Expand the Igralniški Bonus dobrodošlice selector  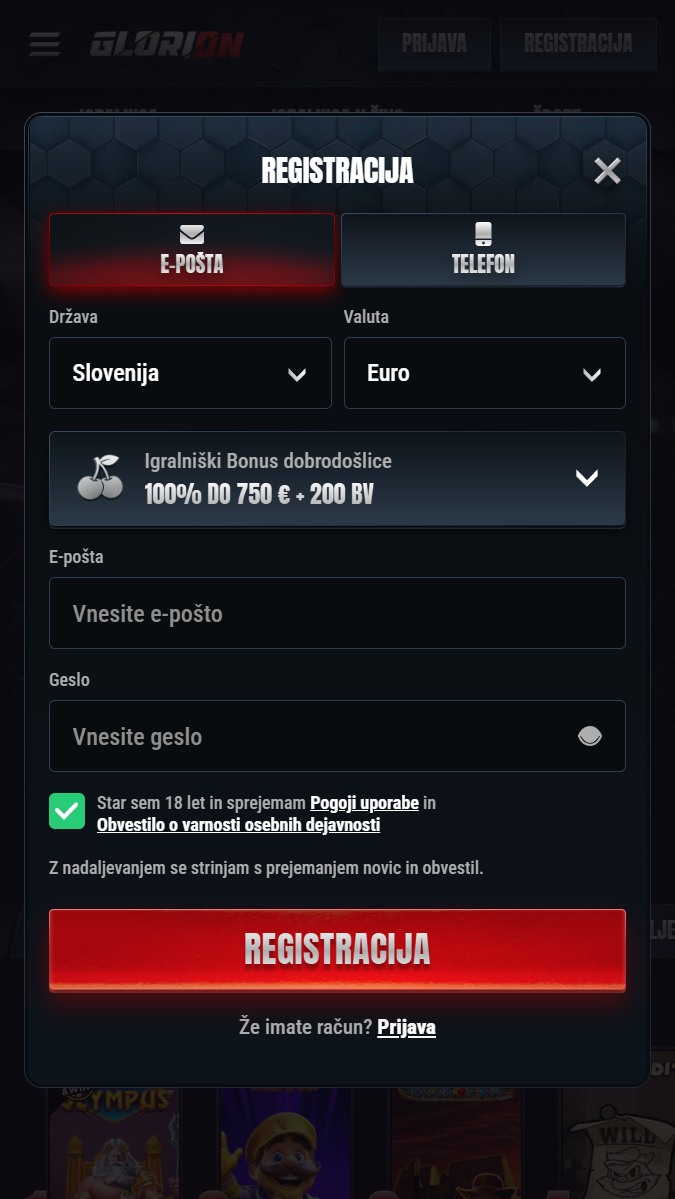tap(337, 478)
